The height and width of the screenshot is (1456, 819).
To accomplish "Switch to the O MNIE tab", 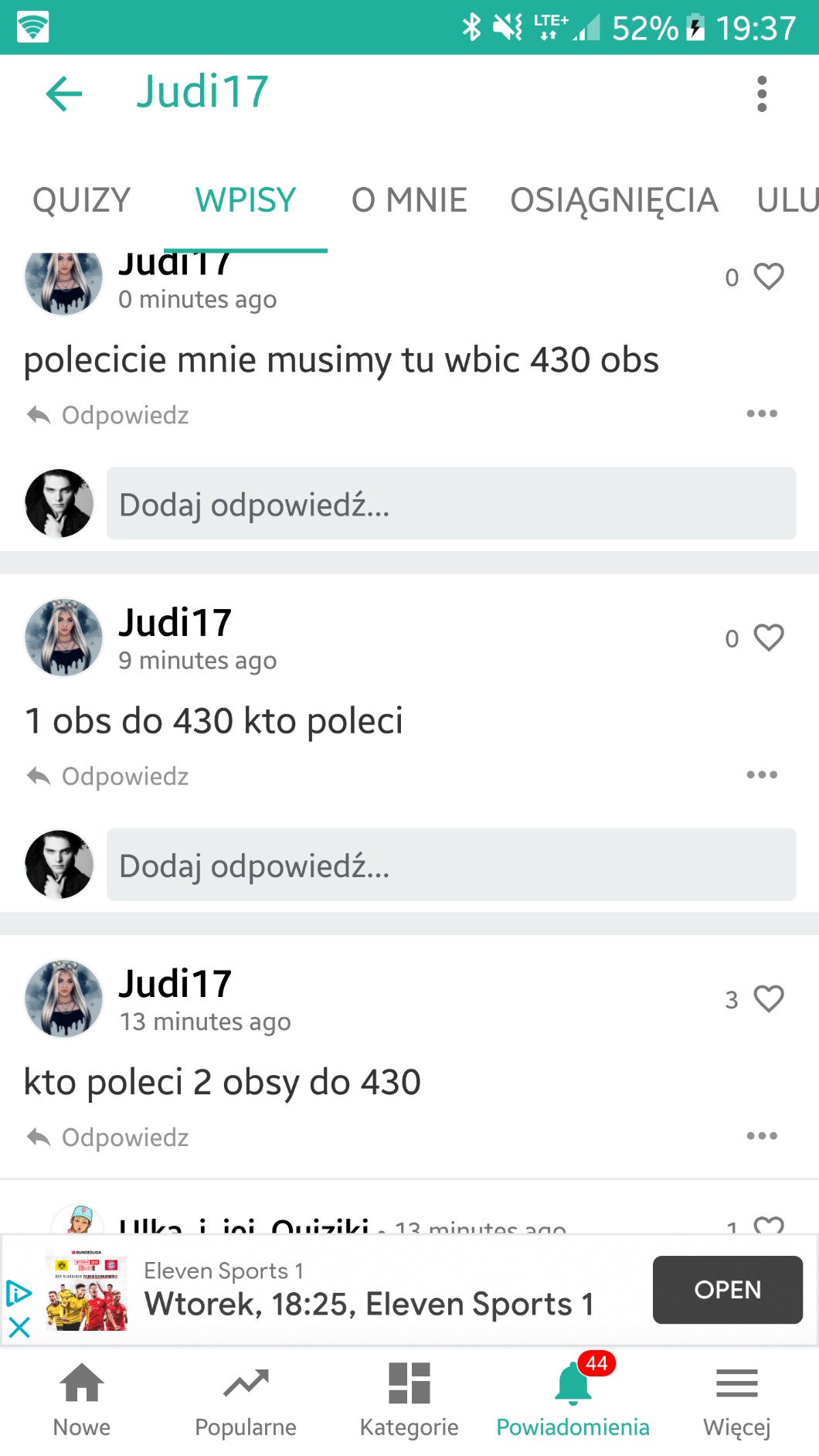I will [409, 200].
